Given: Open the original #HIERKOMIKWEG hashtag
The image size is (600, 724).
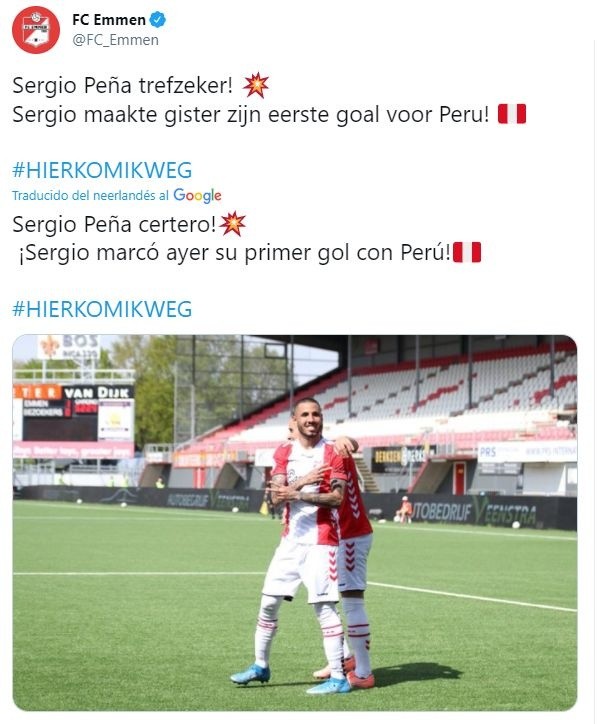Looking at the screenshot, I should tap(101, 170).
